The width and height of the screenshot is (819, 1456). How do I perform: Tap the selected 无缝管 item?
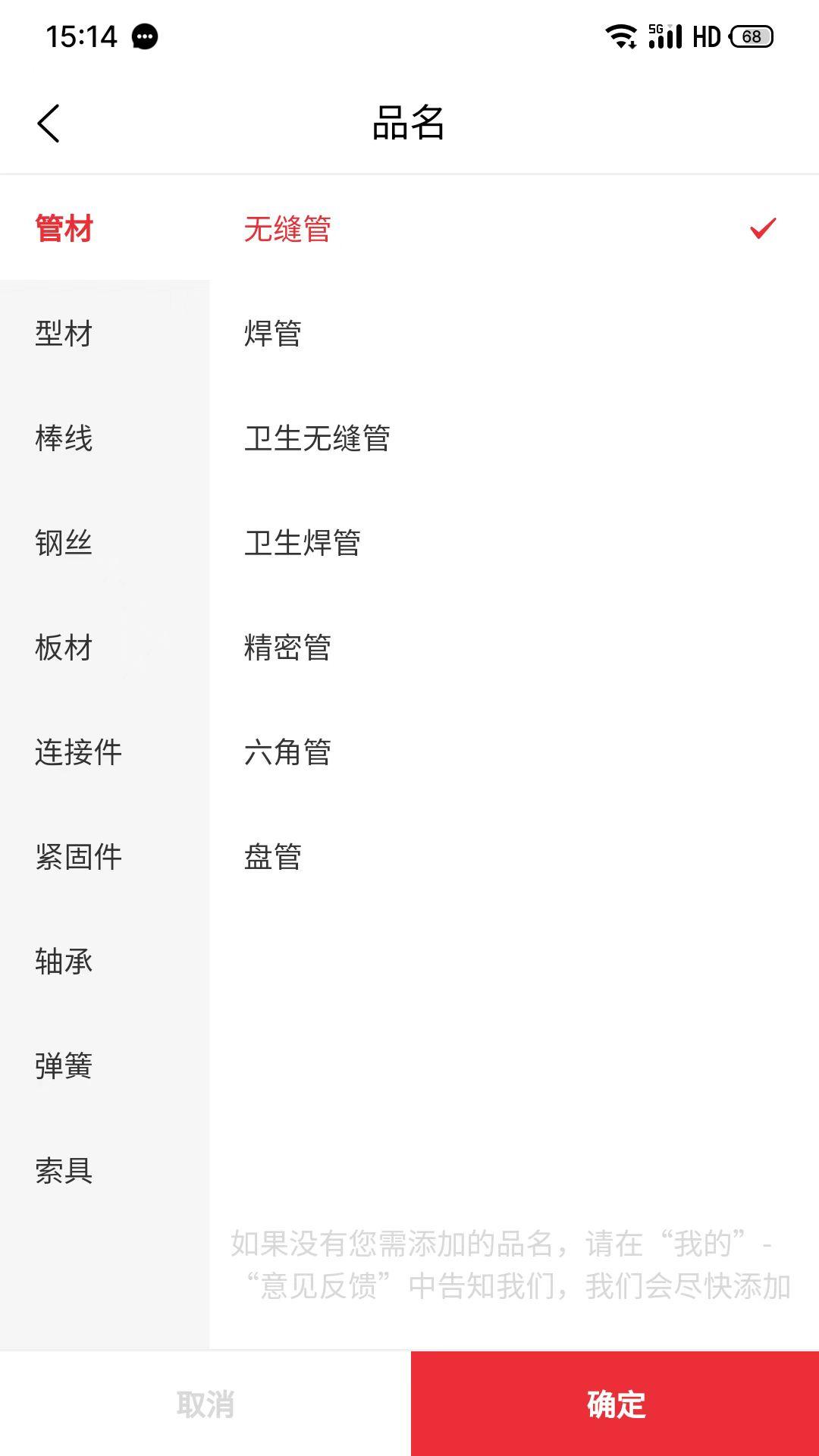(x=288, y=229)
